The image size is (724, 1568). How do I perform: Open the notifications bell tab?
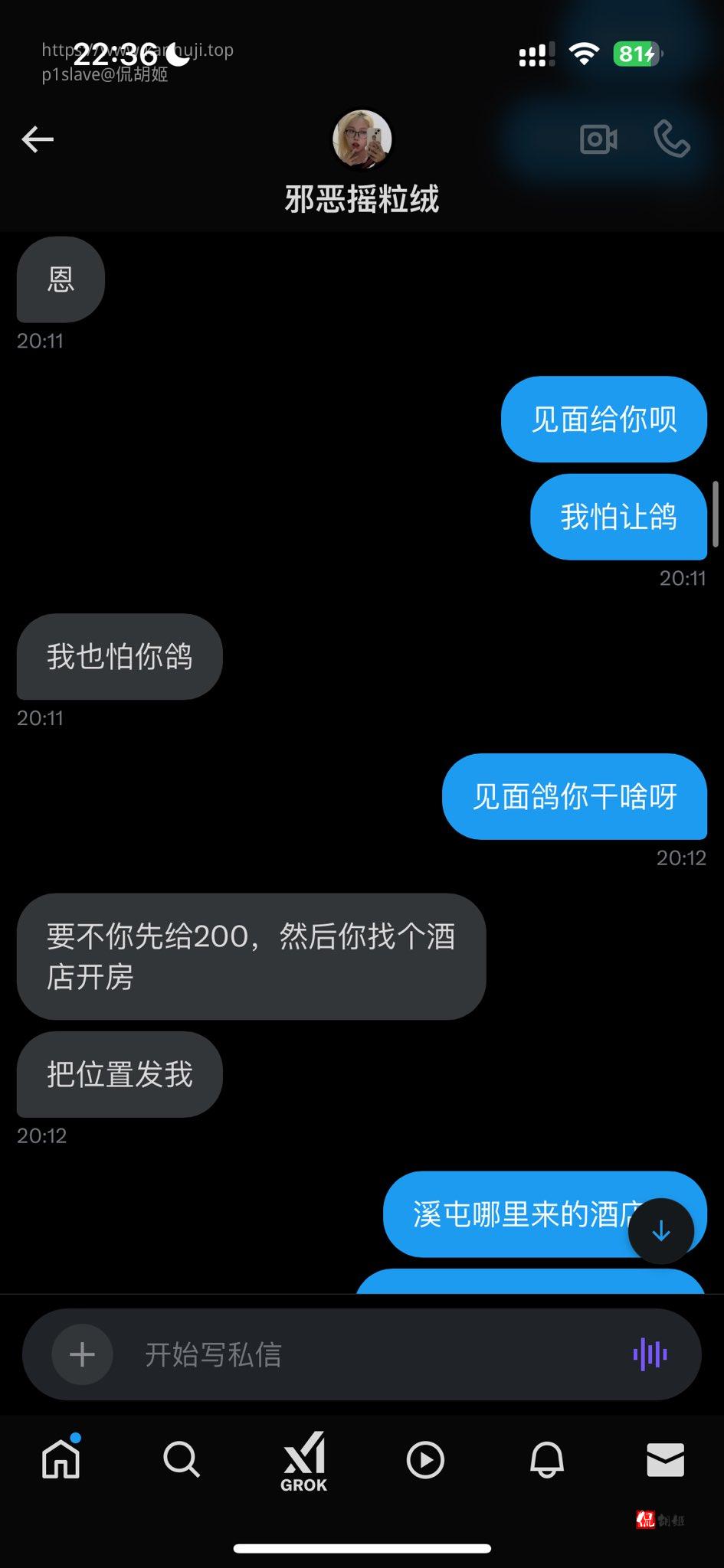pyautogui.click(x=546, y=1459)
